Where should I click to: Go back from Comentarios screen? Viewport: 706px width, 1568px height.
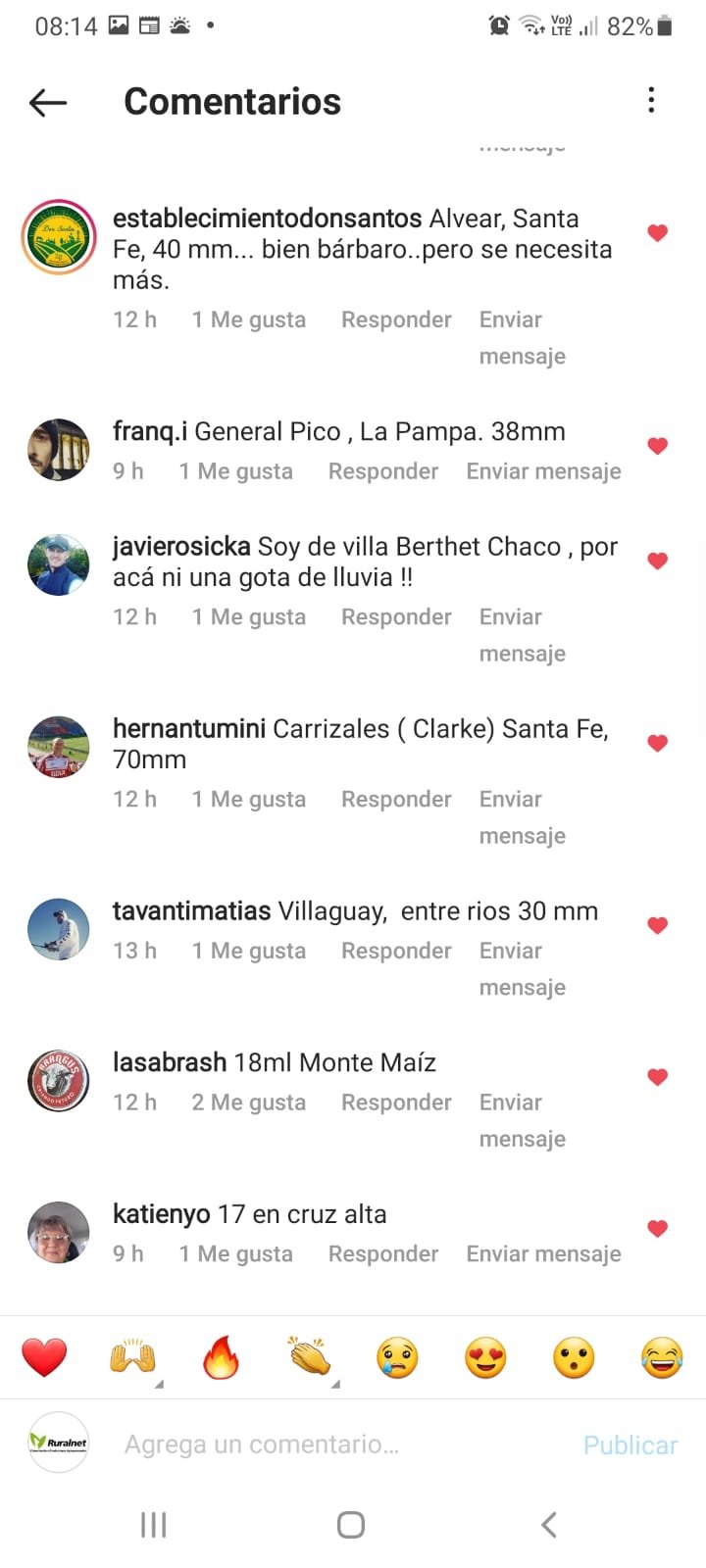click(x=48, y=102)
